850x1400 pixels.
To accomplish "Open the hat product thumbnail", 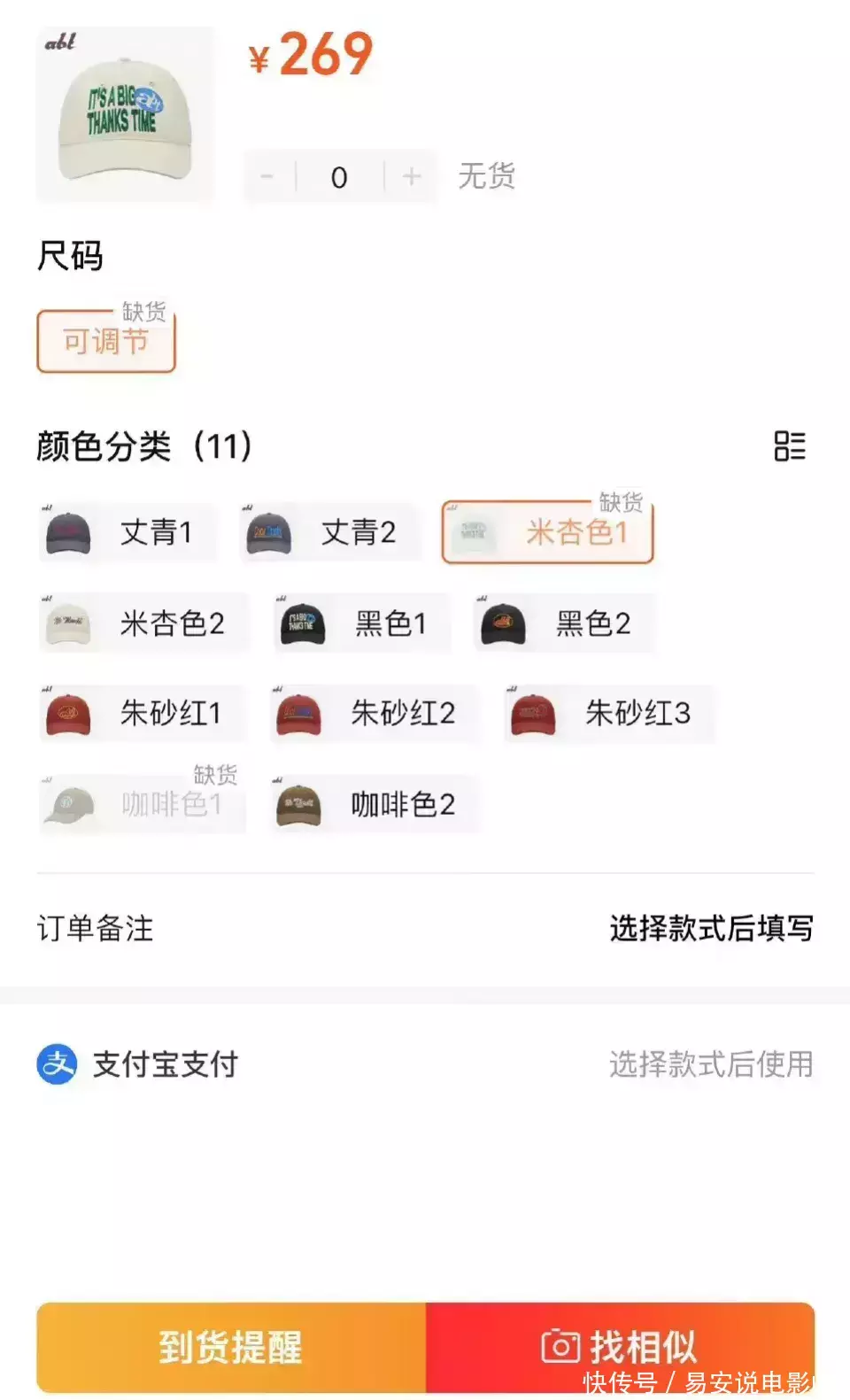I will click(x=125, y=115).
